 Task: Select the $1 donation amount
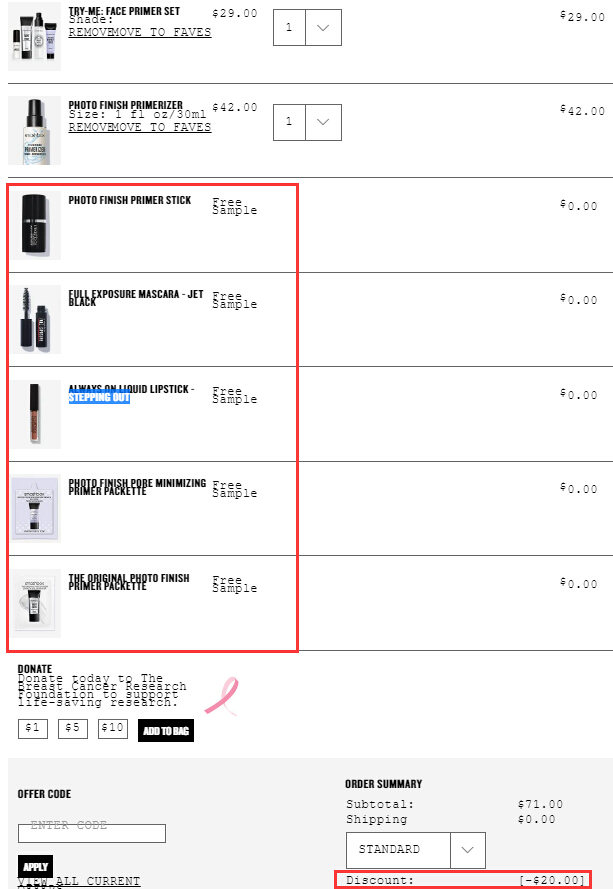pos(32,728)
